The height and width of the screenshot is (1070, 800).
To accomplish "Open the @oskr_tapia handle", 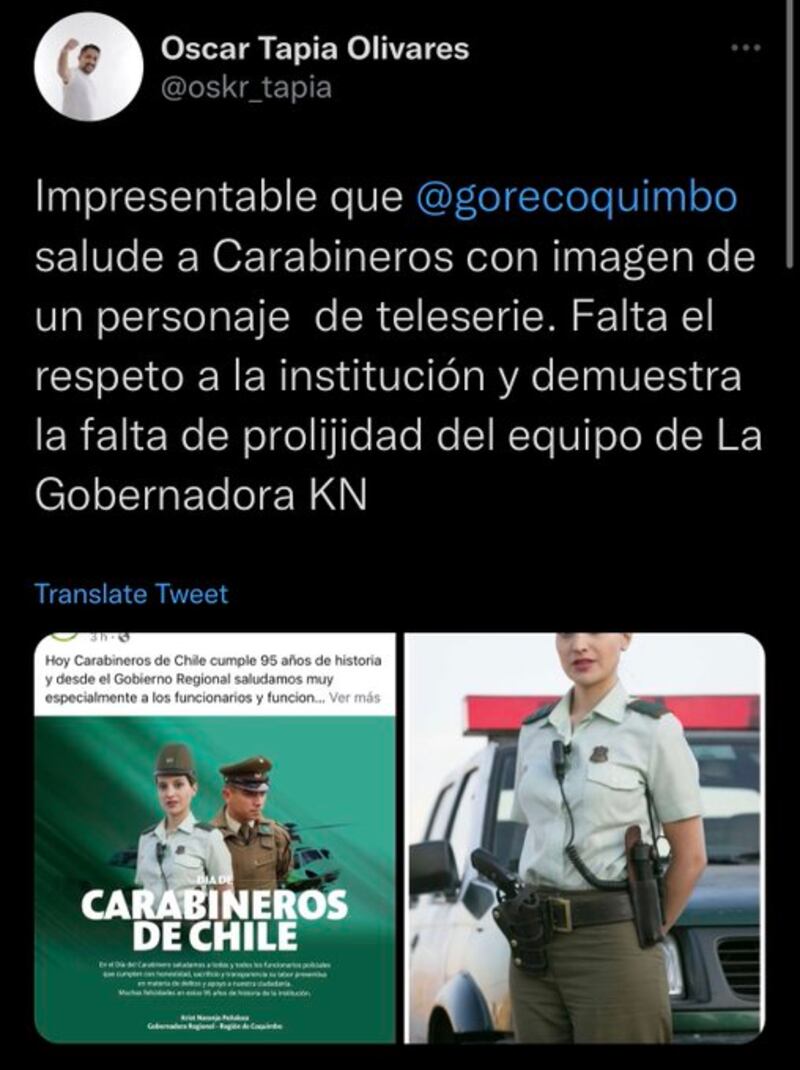I will [x=245, y=88].
